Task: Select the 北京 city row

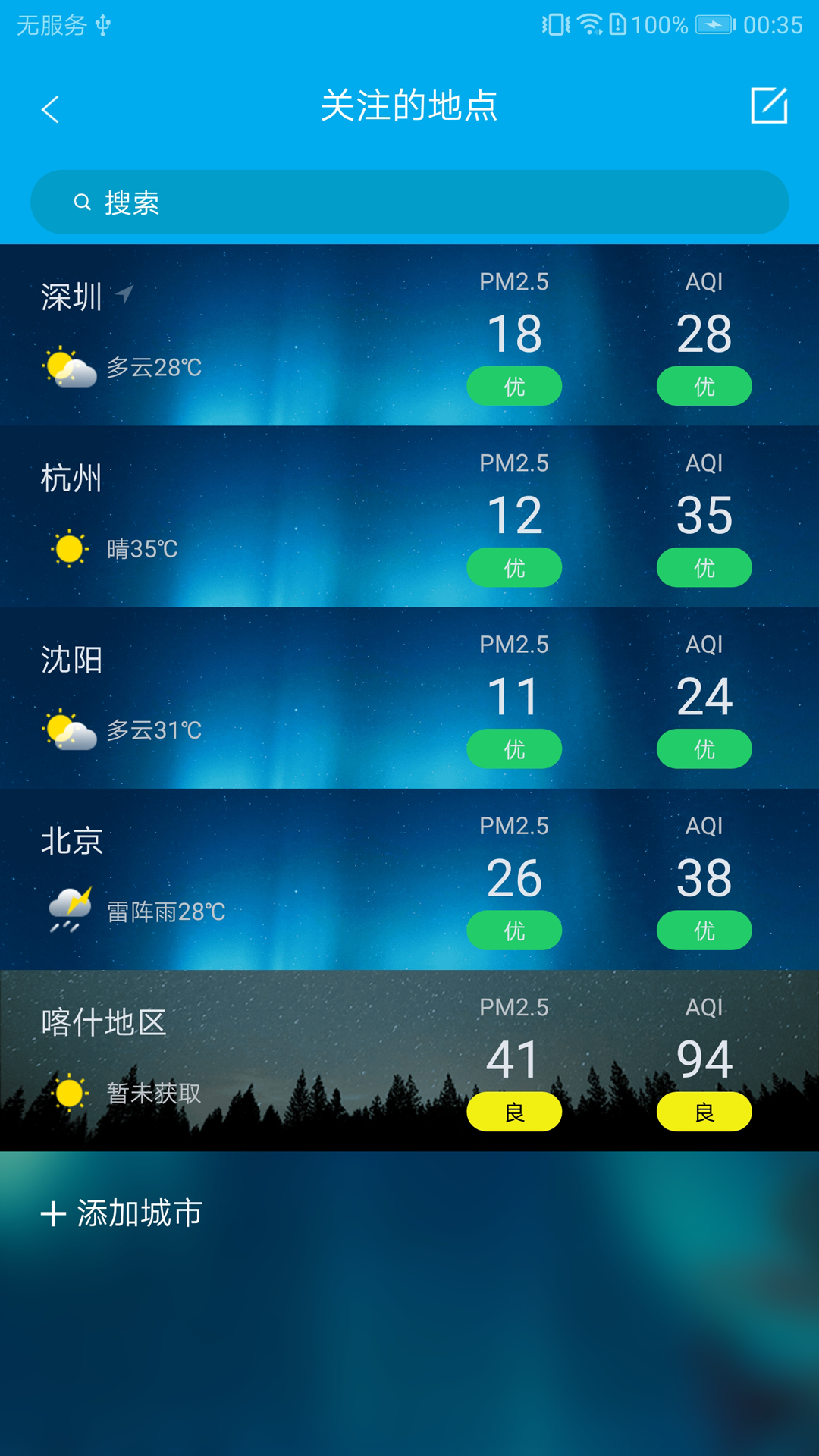Action: point(409,878)
